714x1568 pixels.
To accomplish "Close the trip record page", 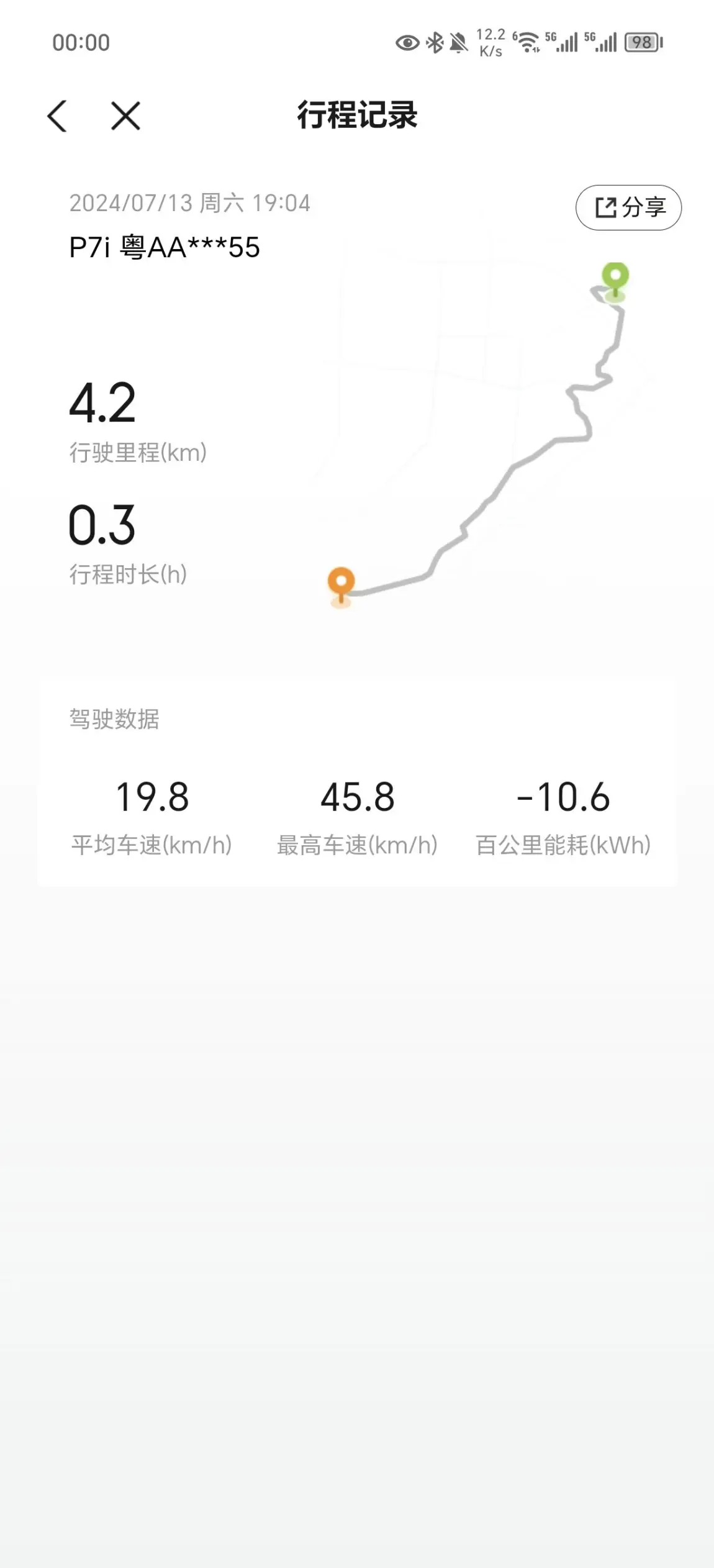I will 125,116.
